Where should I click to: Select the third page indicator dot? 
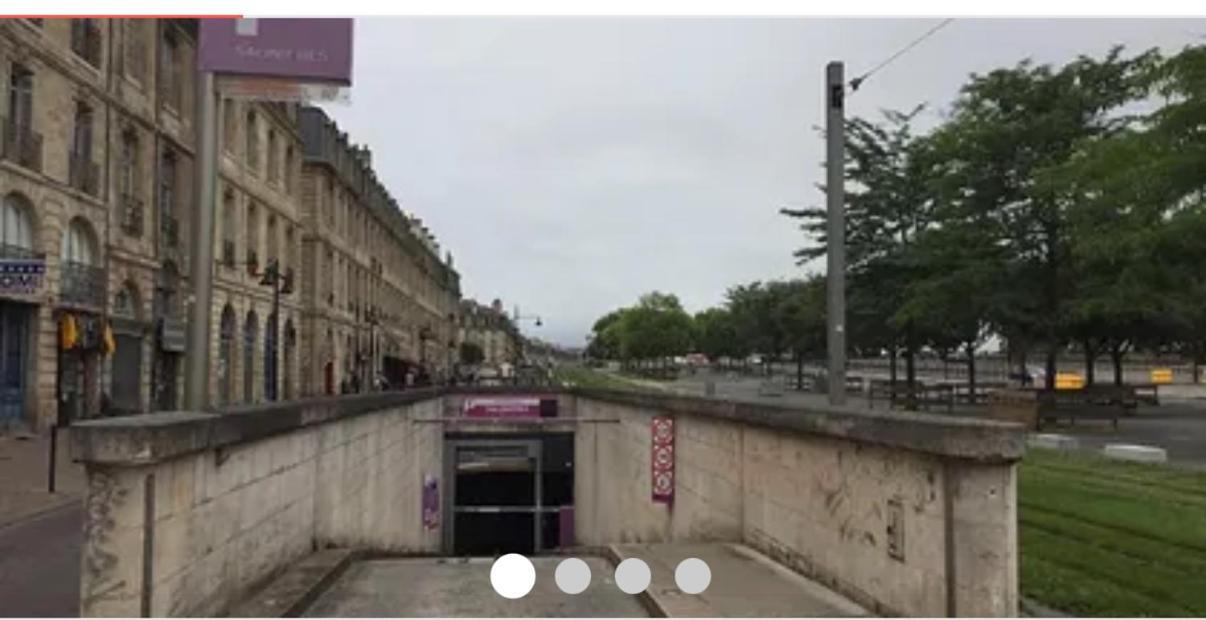pyautogui.click(x=633, y=576)
